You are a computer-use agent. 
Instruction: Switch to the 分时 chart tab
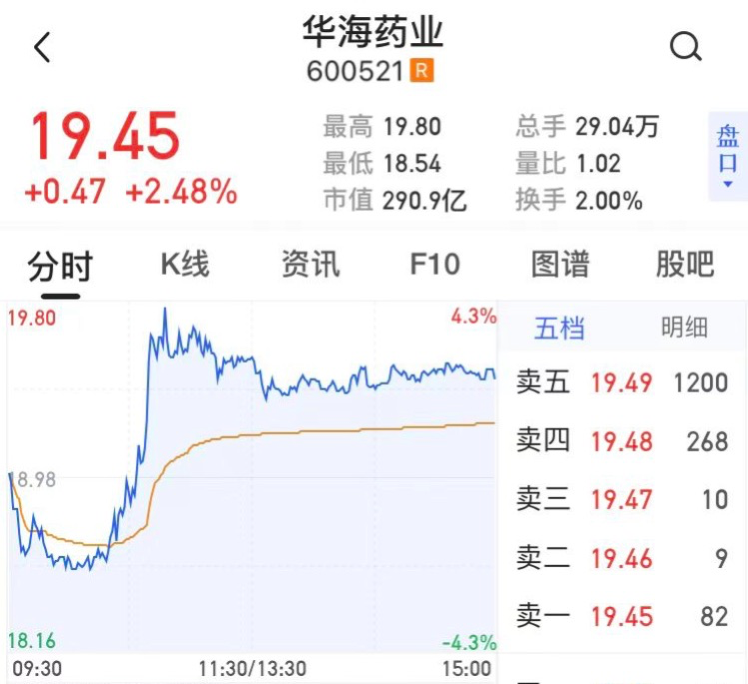pyautogui.click(x=60, y=266)
